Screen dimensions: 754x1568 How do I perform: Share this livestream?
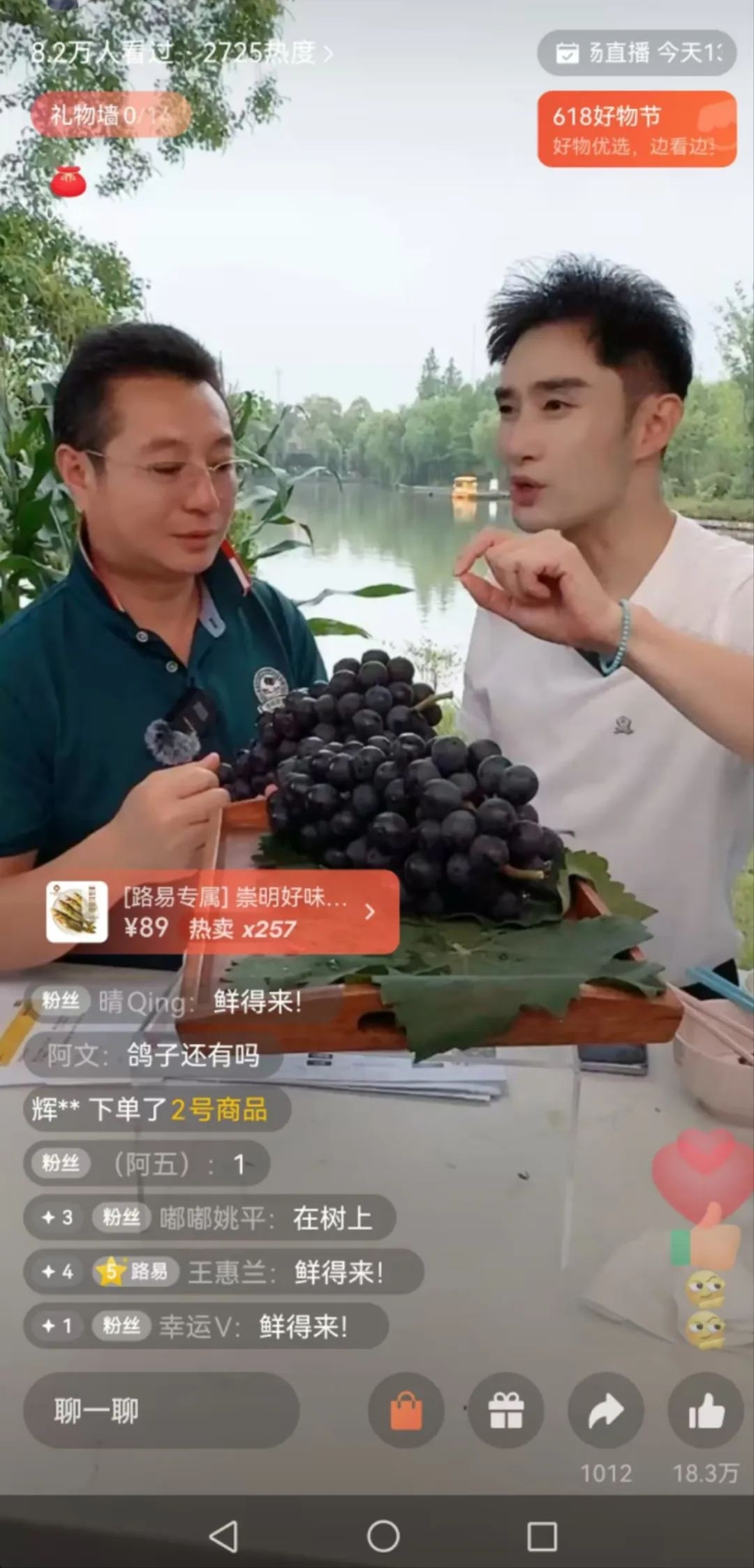[x=605, y=1410]
